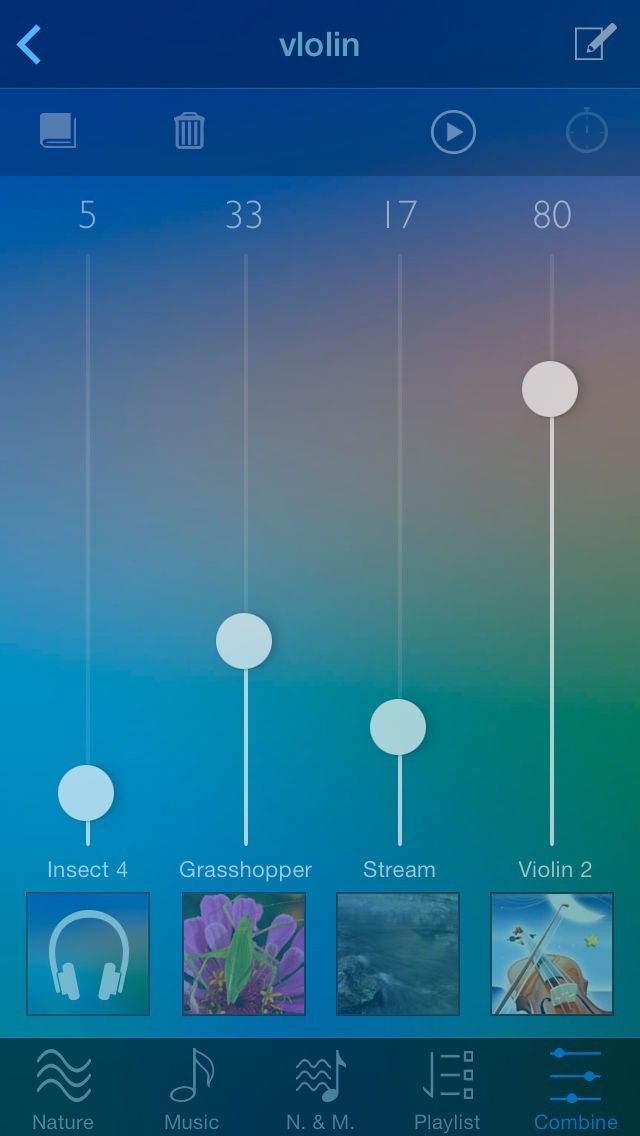640x1136 pixels.
Task: Open the sleep timer icon
Action: tap(586, 130)
